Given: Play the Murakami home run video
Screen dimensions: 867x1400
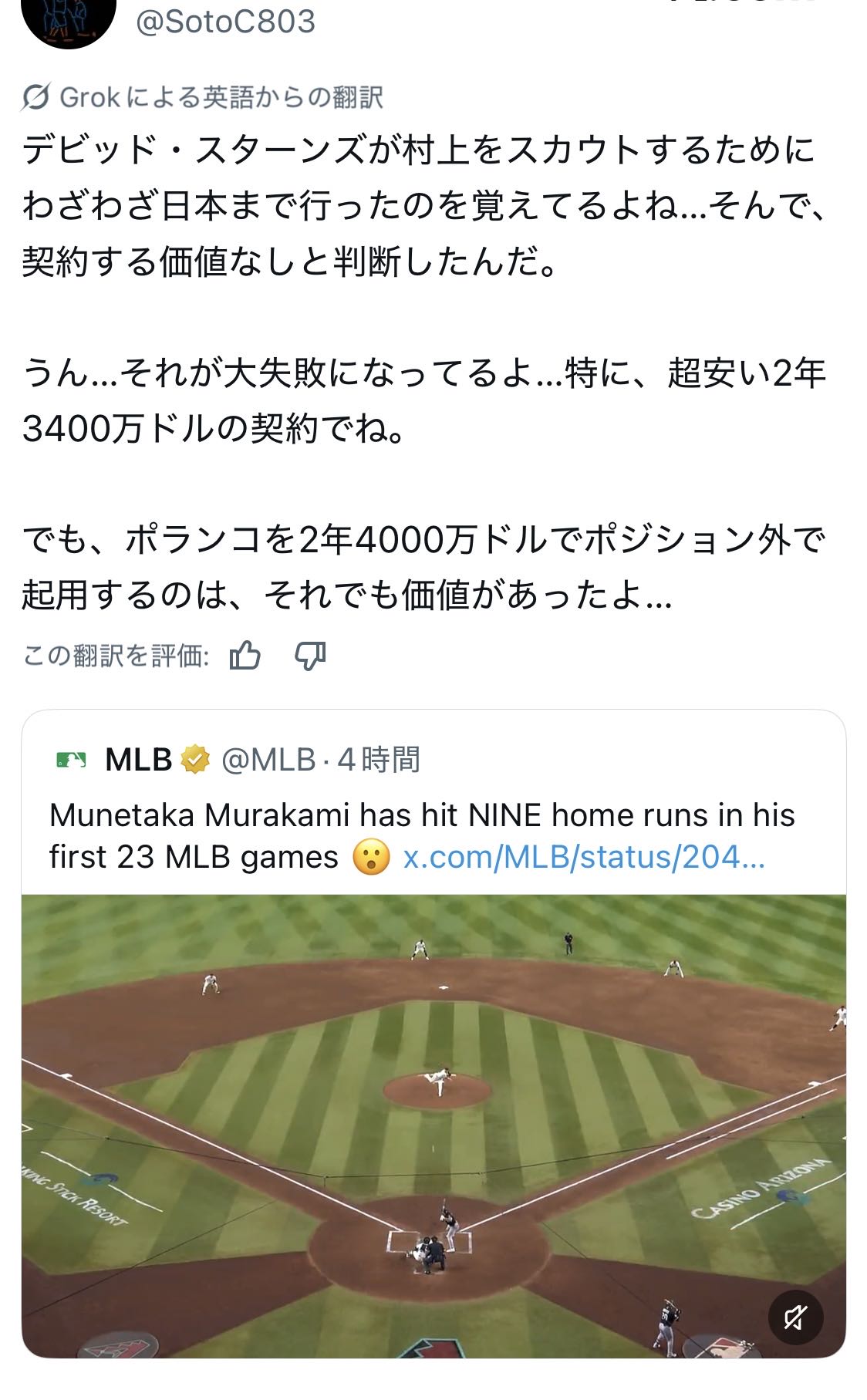Looking at the screenshot, I should tap(433, 1126).
